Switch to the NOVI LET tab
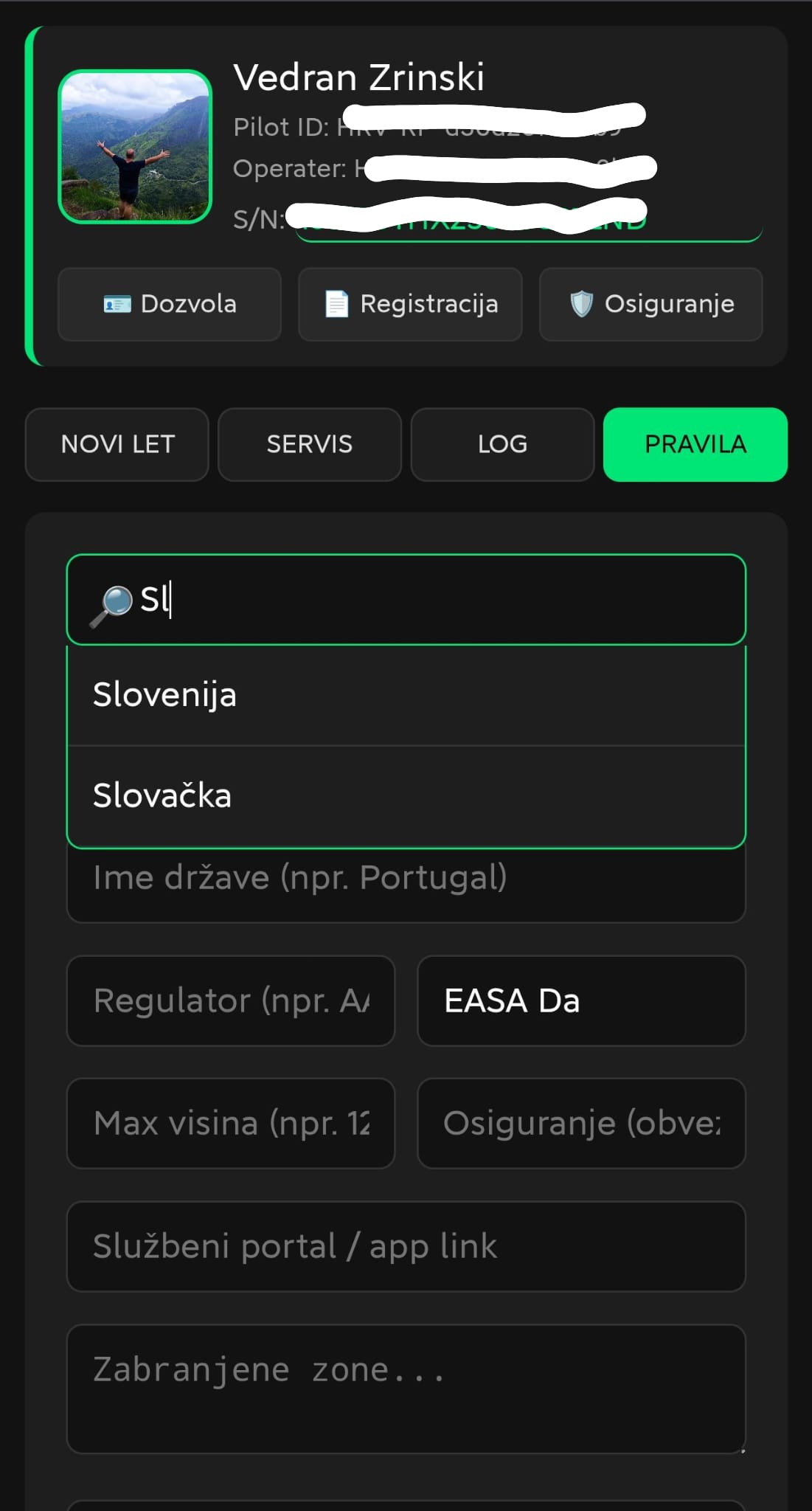Image resolution: width=812 pixels, height=1511 pixels. pyautogui.click(x=117, y=444)
